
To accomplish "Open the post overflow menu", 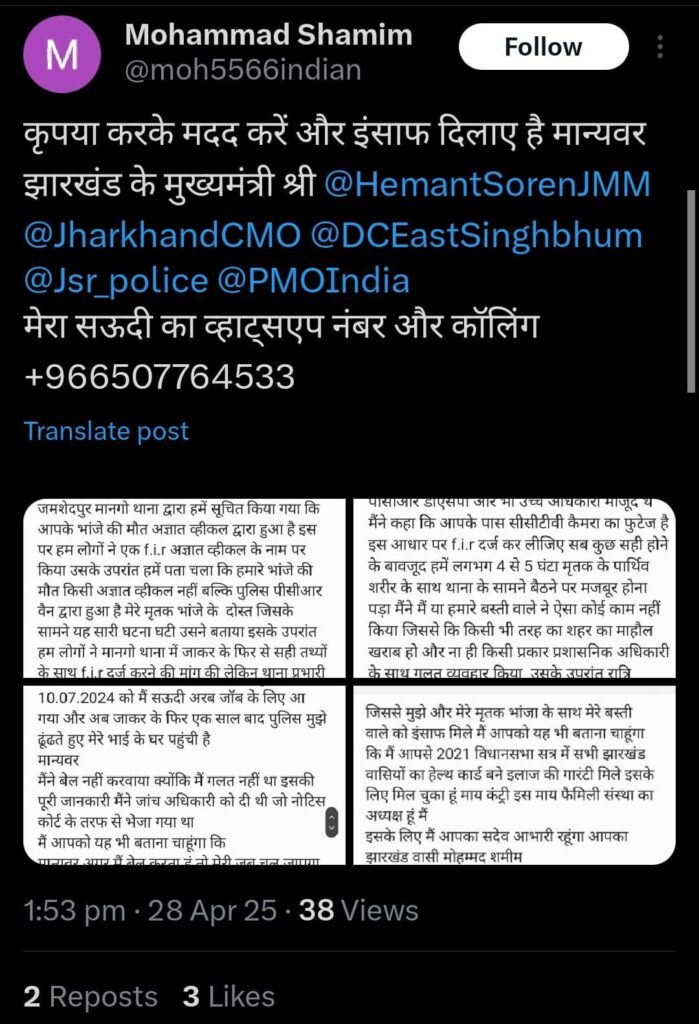I will coord(661,47).
